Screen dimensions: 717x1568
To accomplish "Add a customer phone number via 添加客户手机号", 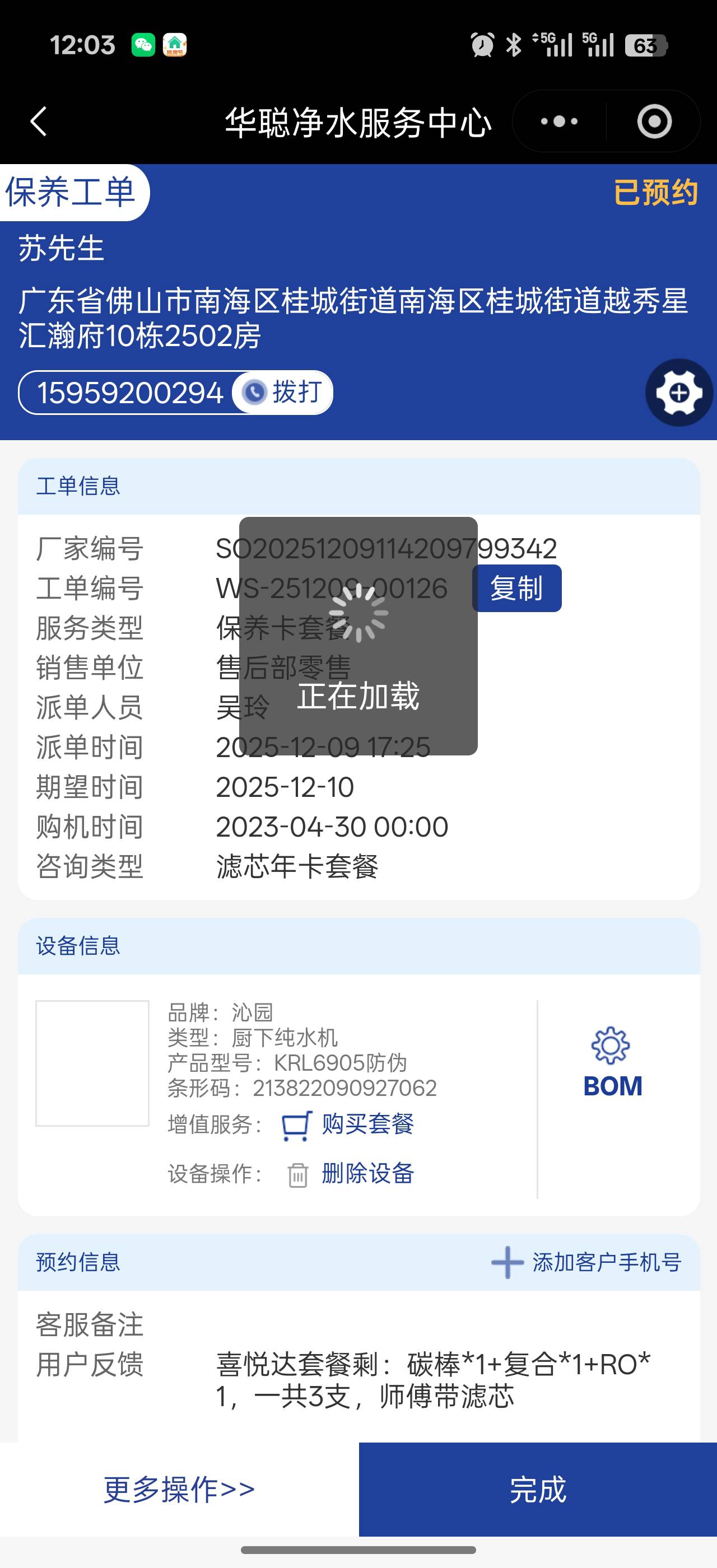I will 586,1262.
